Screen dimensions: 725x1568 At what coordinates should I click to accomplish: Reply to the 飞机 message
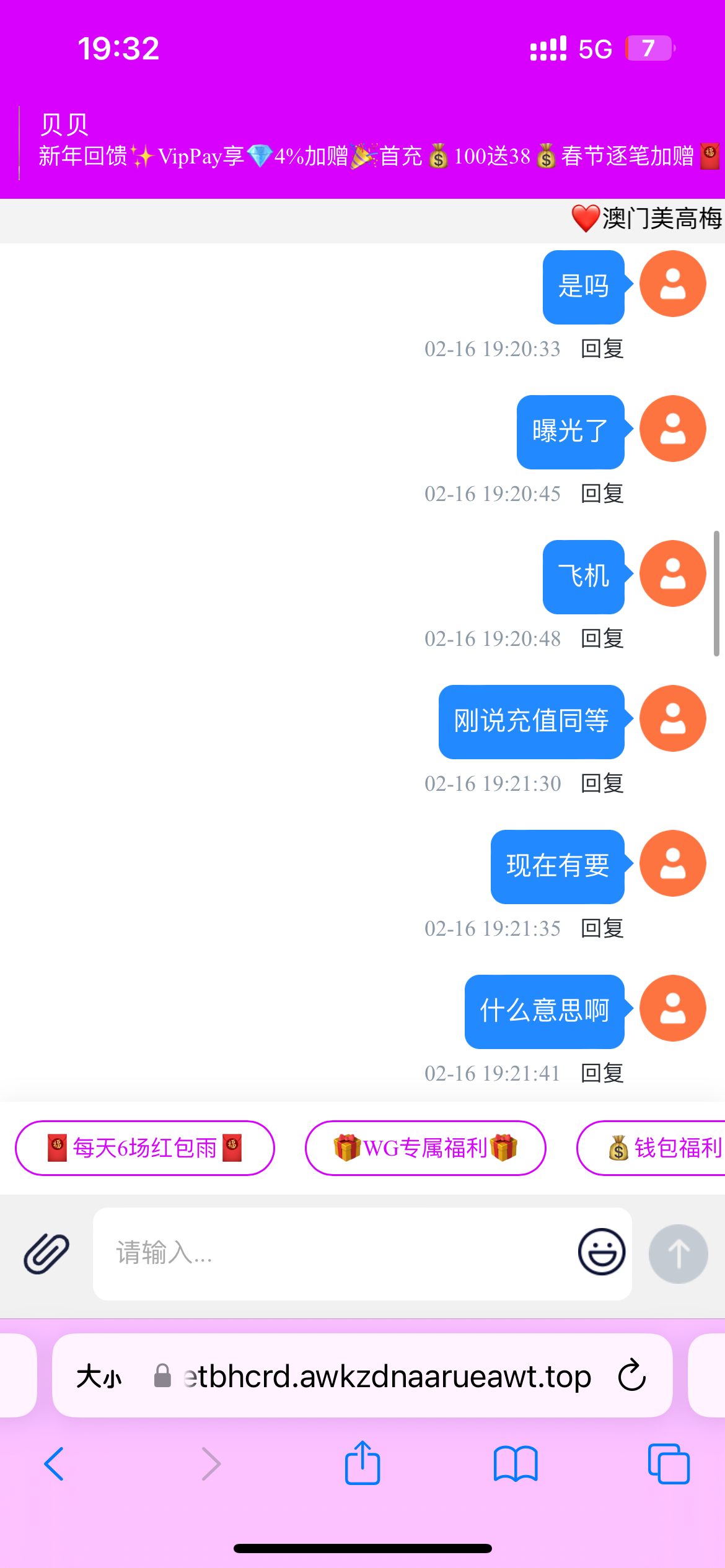click(602, 638)
